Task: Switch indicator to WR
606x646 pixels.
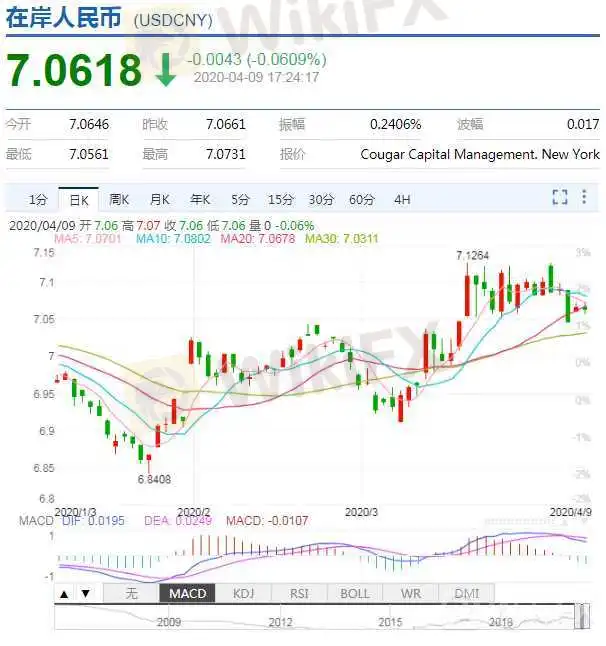Action: point(411,593)
